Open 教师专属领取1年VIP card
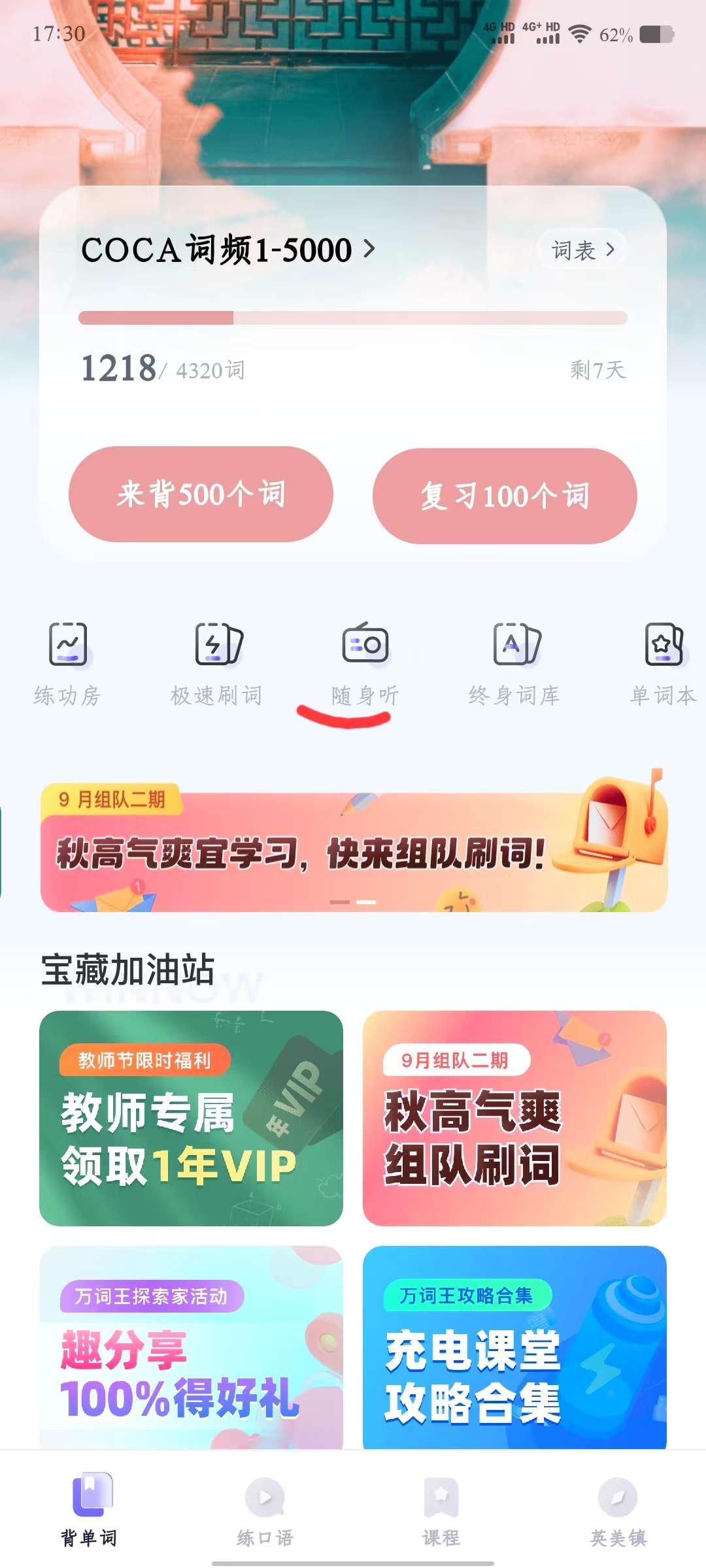 click(191, 1118)
